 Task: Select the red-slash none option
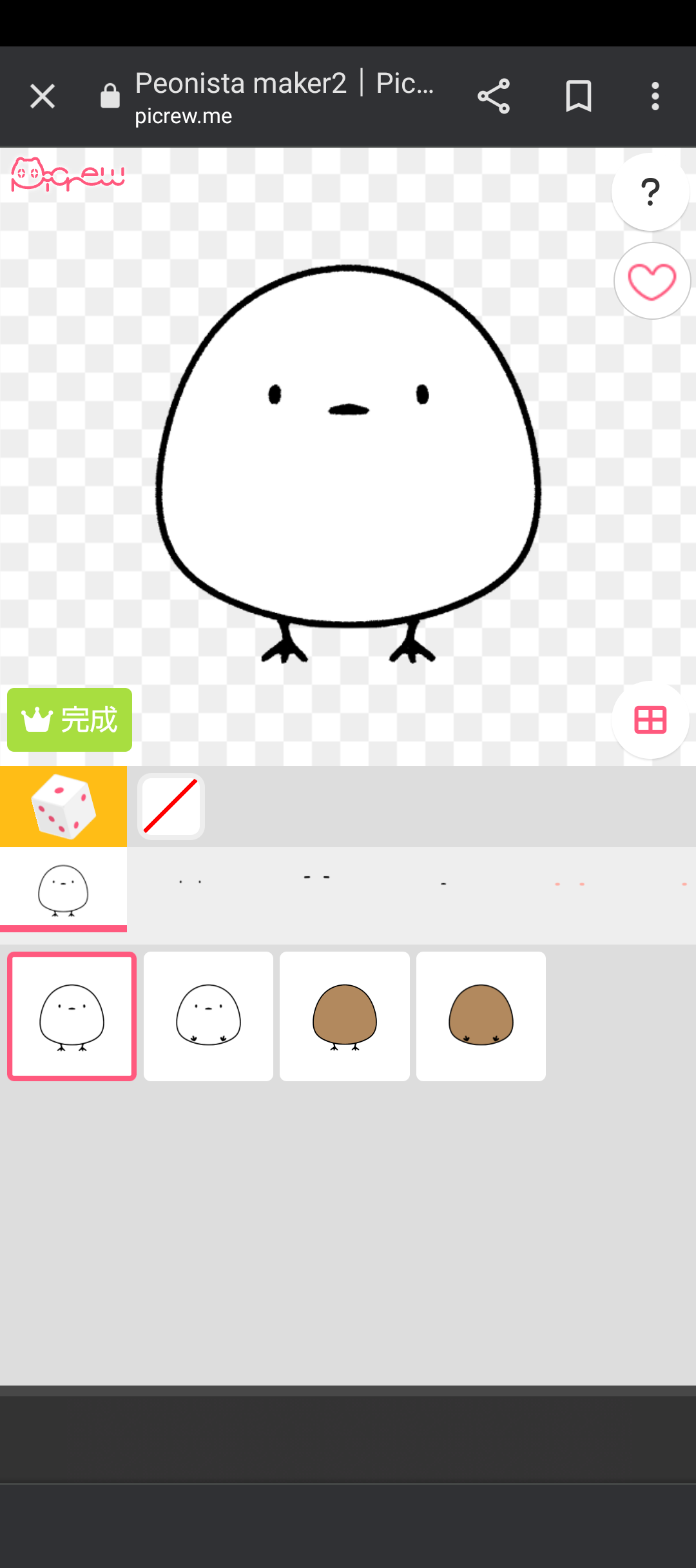171,807
